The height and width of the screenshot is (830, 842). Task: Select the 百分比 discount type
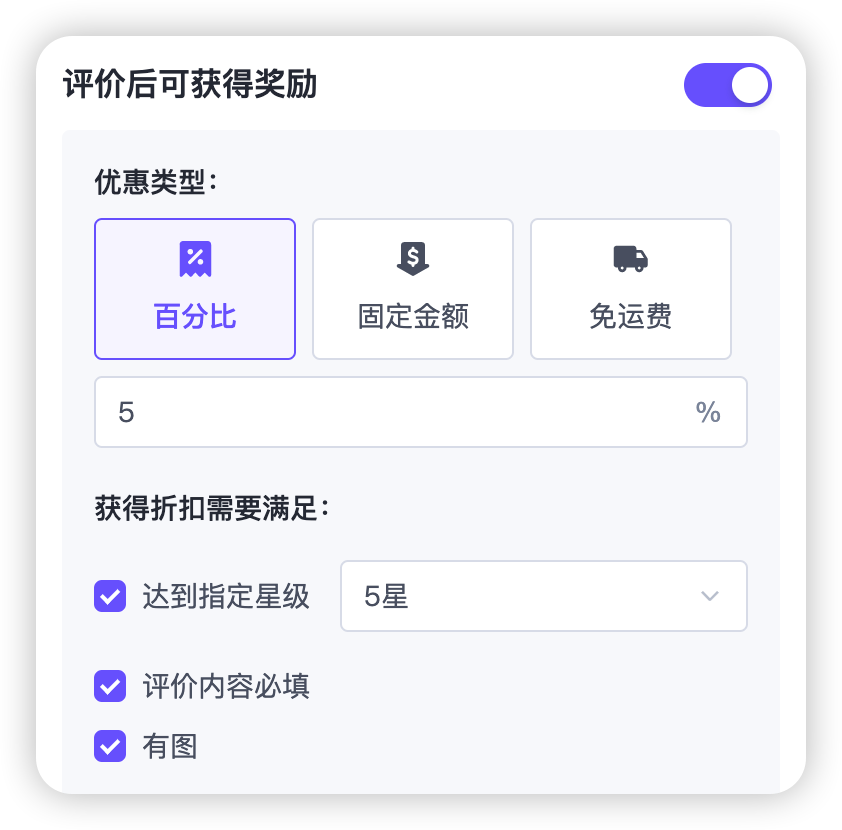(195, 289)
